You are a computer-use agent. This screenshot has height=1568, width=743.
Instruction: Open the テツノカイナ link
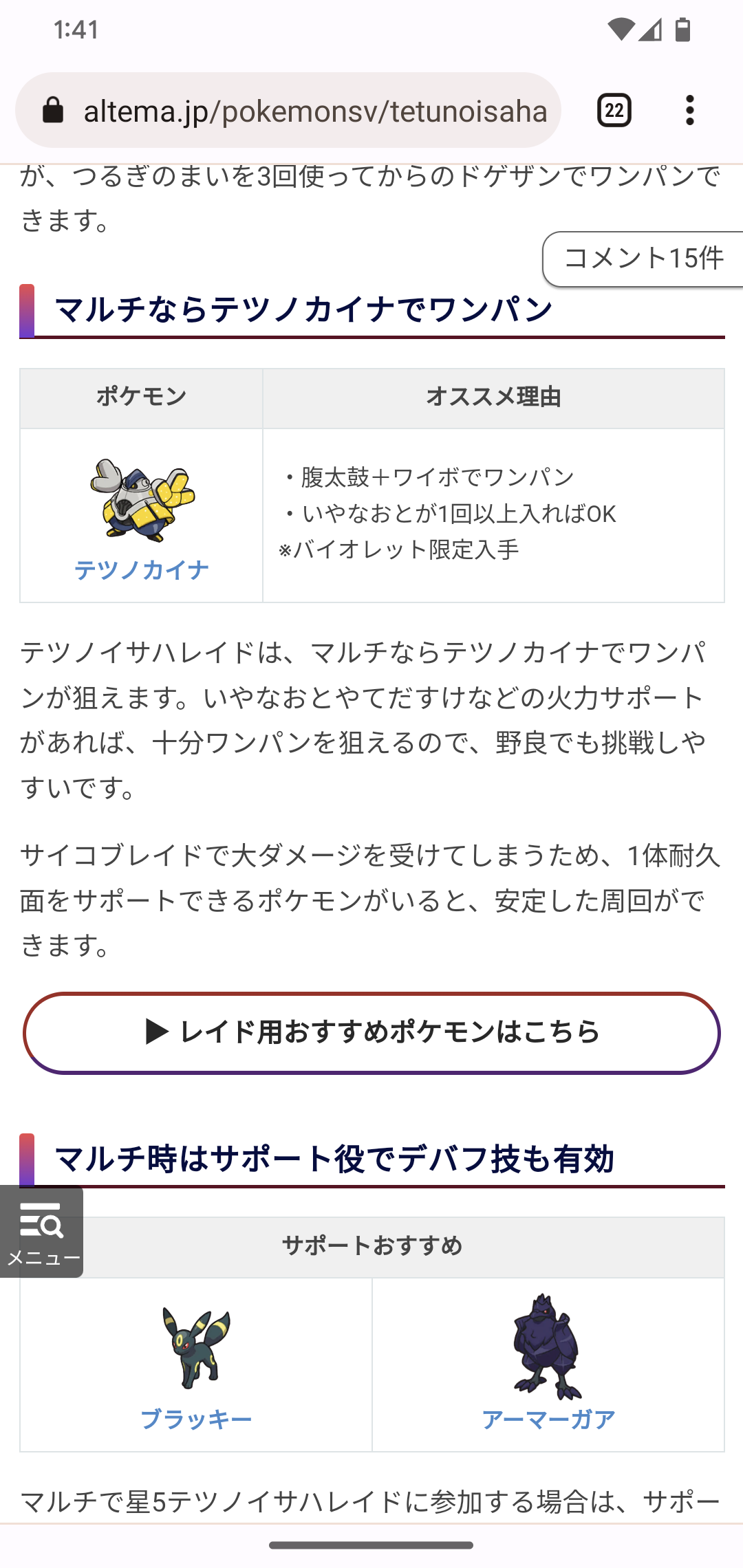142,569
